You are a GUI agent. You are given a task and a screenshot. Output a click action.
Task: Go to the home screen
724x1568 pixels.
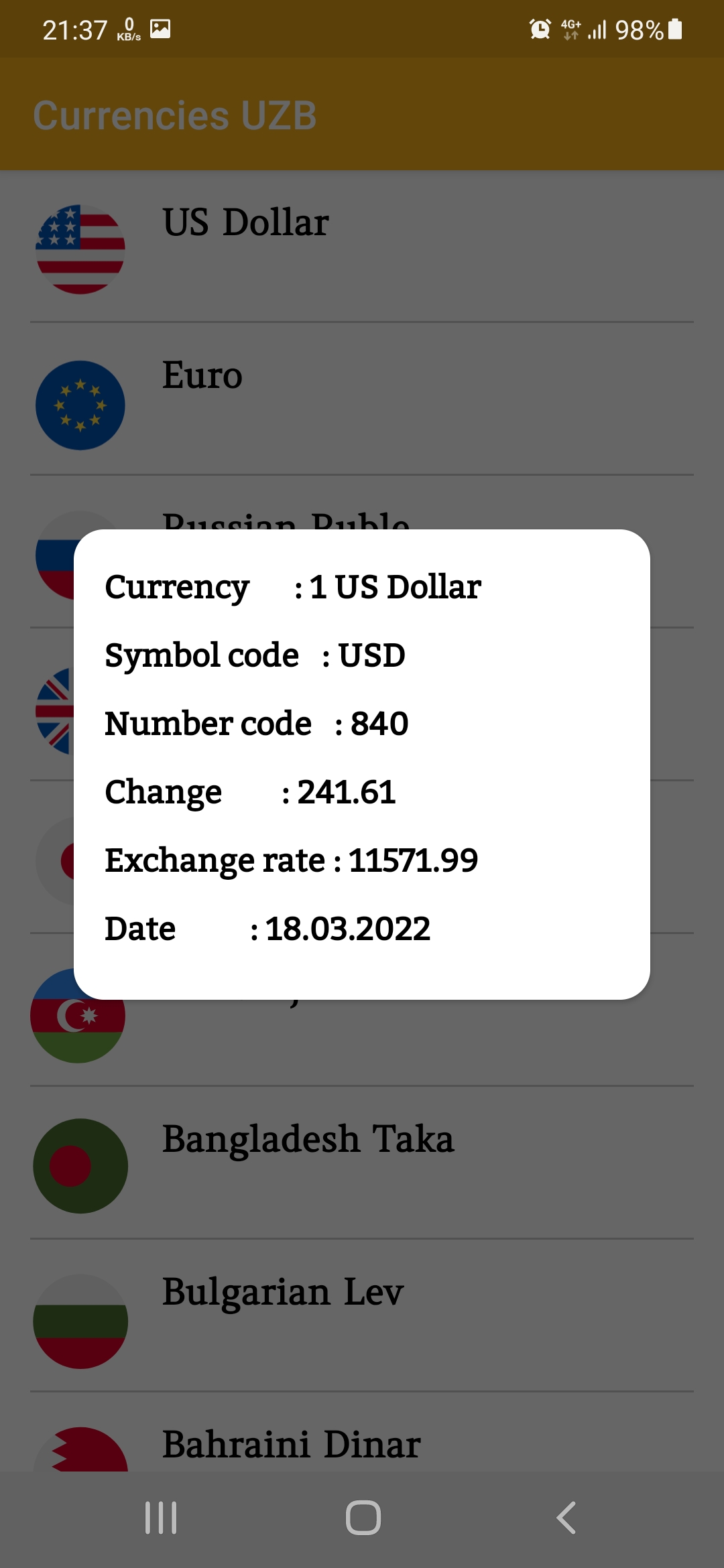tap(363, 1518)
